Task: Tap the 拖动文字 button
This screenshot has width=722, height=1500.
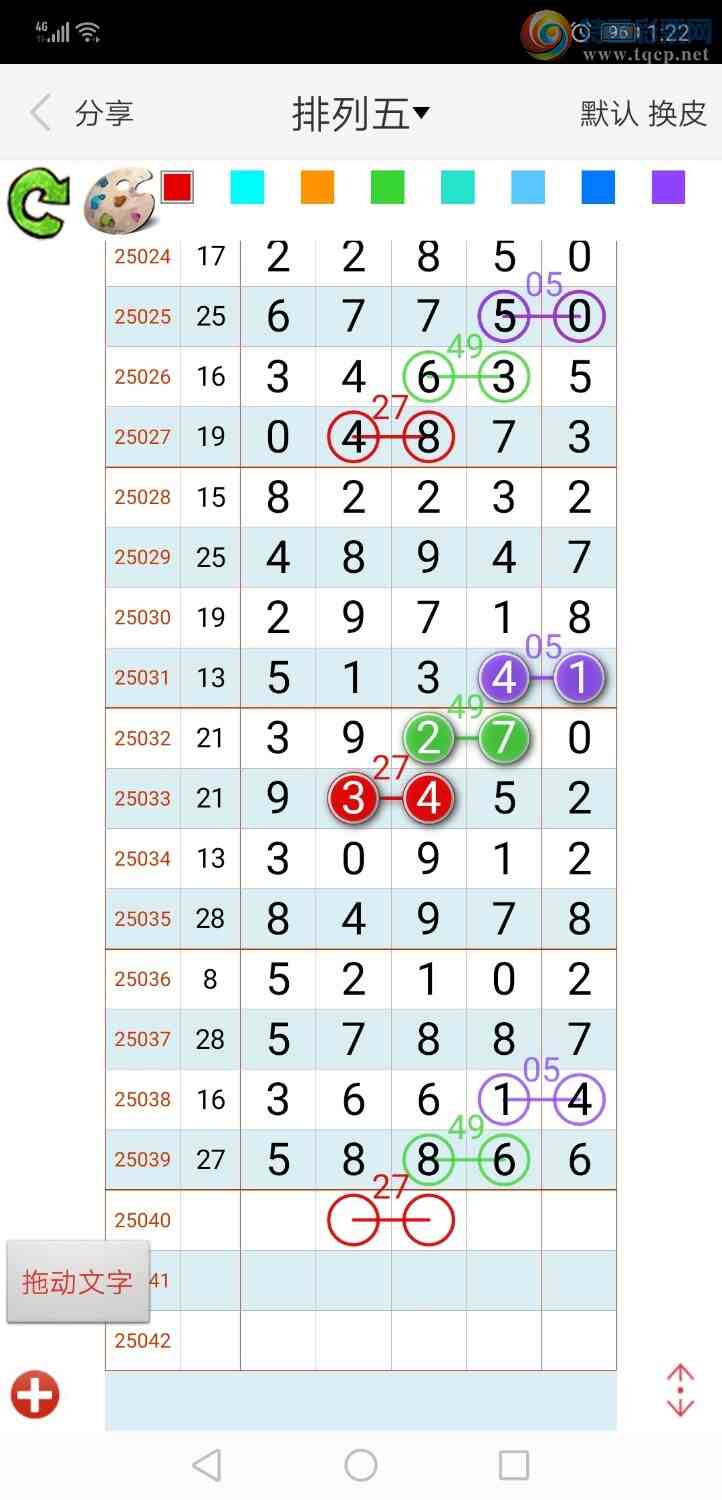Action: pyautogui.click(x=78, y=1282)
